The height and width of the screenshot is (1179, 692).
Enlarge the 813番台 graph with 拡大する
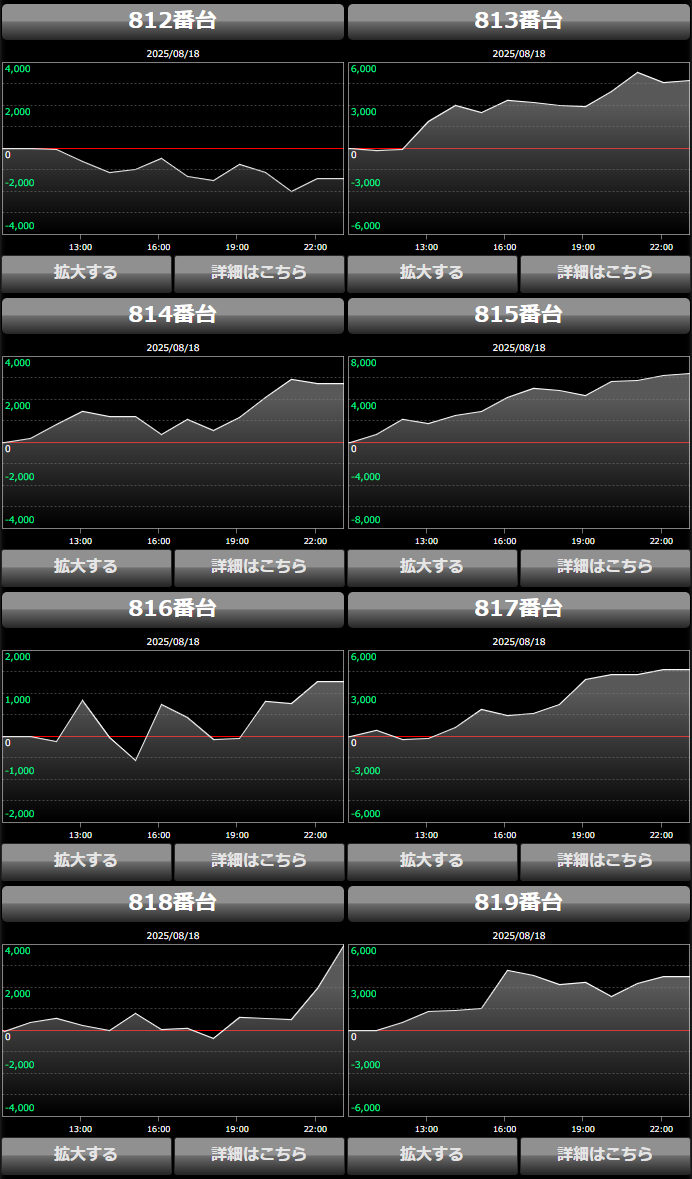432,274
